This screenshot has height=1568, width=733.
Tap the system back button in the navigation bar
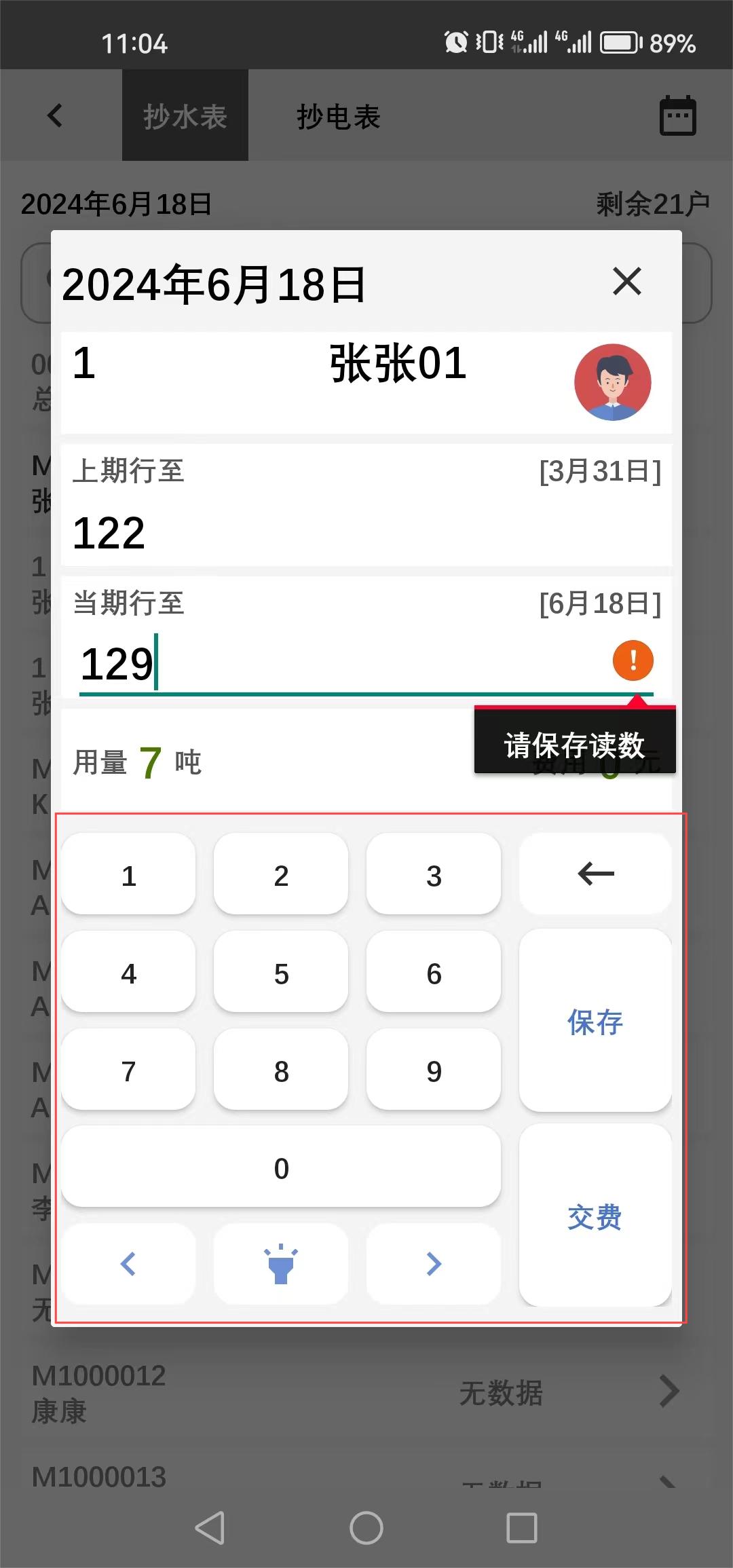[x=210, y=1528]
